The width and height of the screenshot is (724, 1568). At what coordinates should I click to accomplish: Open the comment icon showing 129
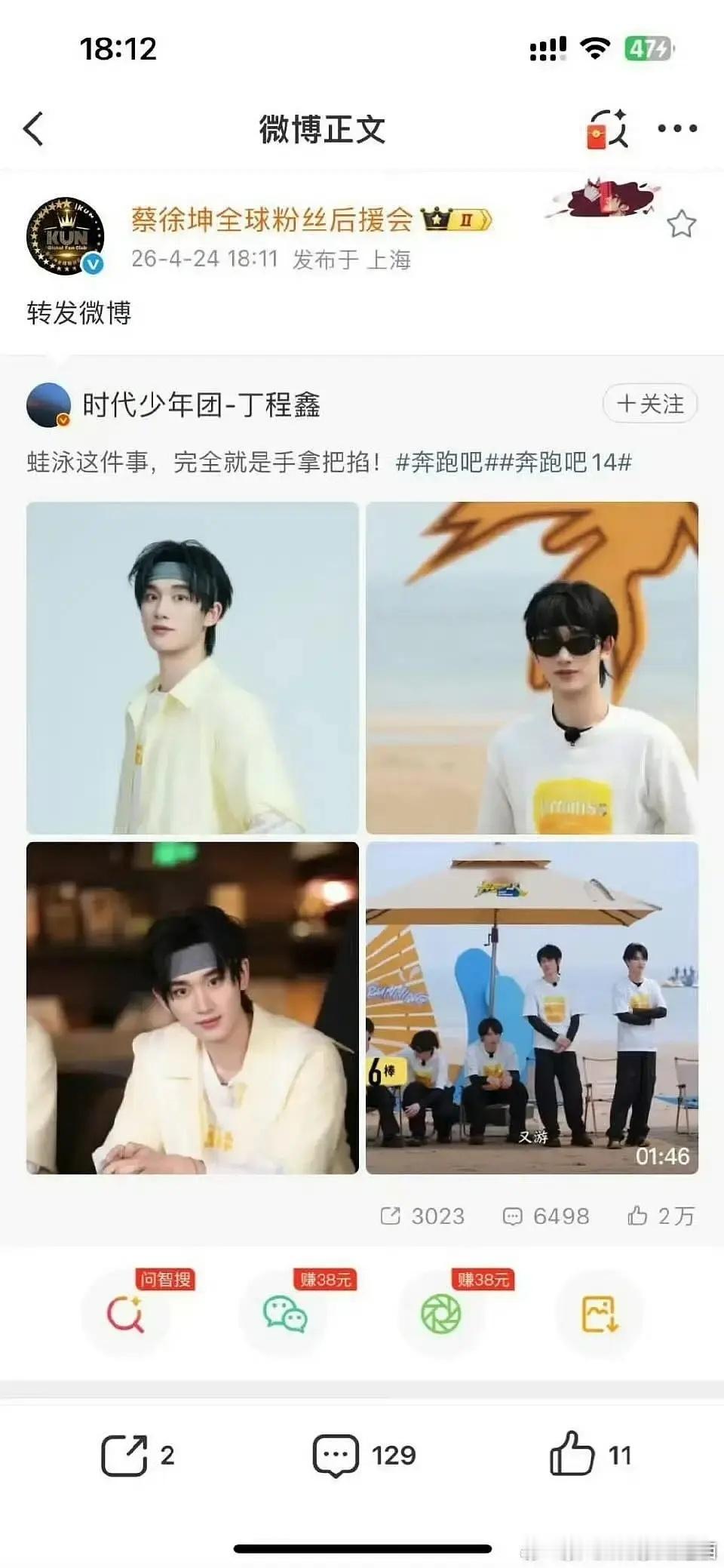338,1454
